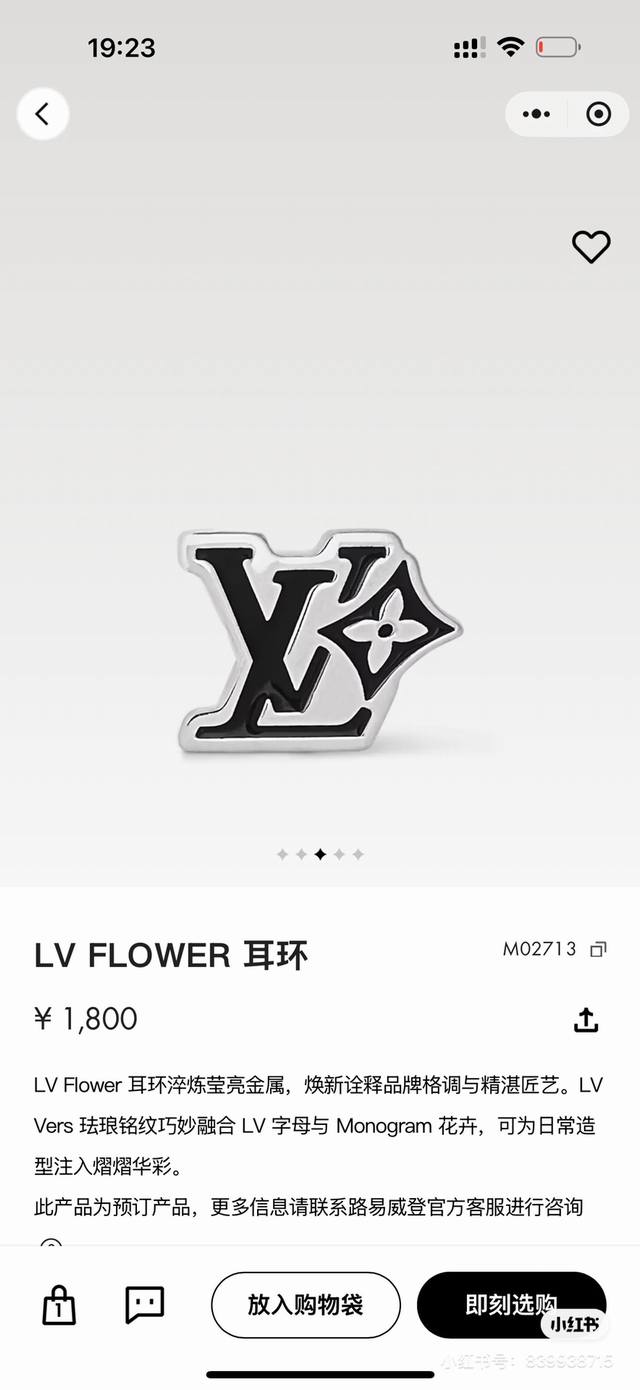The image size is (640, 1390).
Task: Open customer service chat
Action: point(144,1304)
